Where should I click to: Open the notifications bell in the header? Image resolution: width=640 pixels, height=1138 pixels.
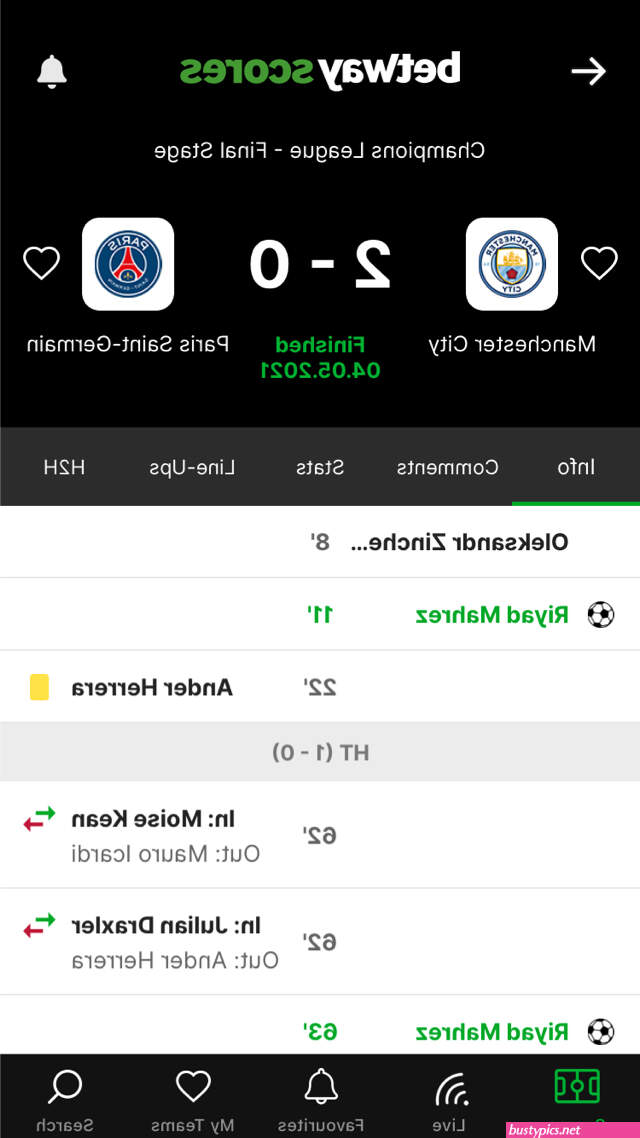point(52,72)
